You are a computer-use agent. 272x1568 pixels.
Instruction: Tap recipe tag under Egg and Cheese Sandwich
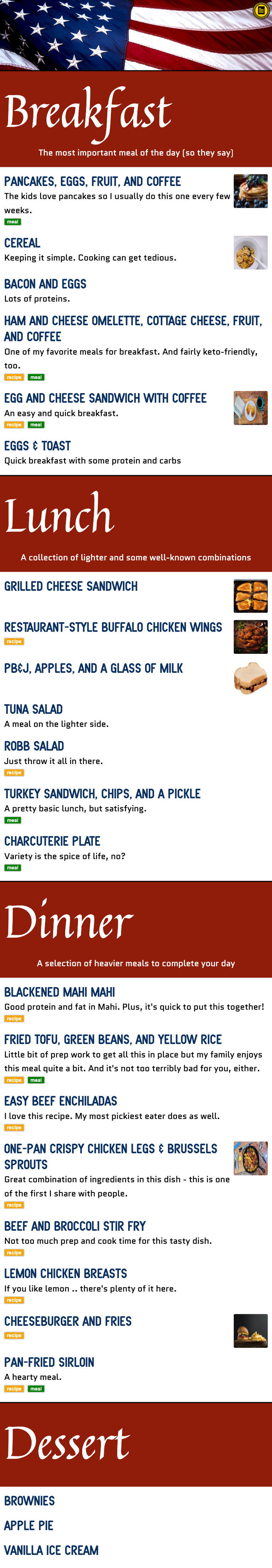pos(14,425)
